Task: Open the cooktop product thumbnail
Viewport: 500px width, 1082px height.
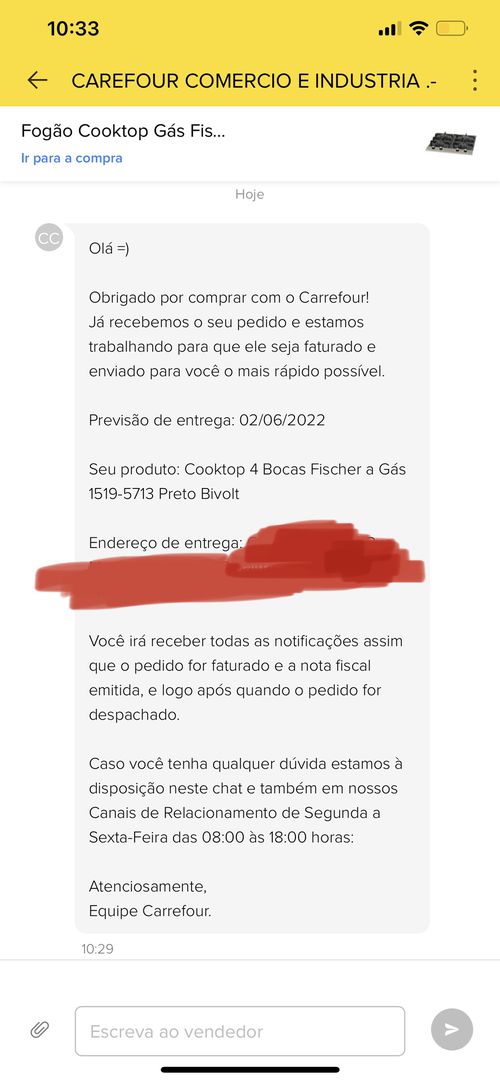Action: (451, 142)
